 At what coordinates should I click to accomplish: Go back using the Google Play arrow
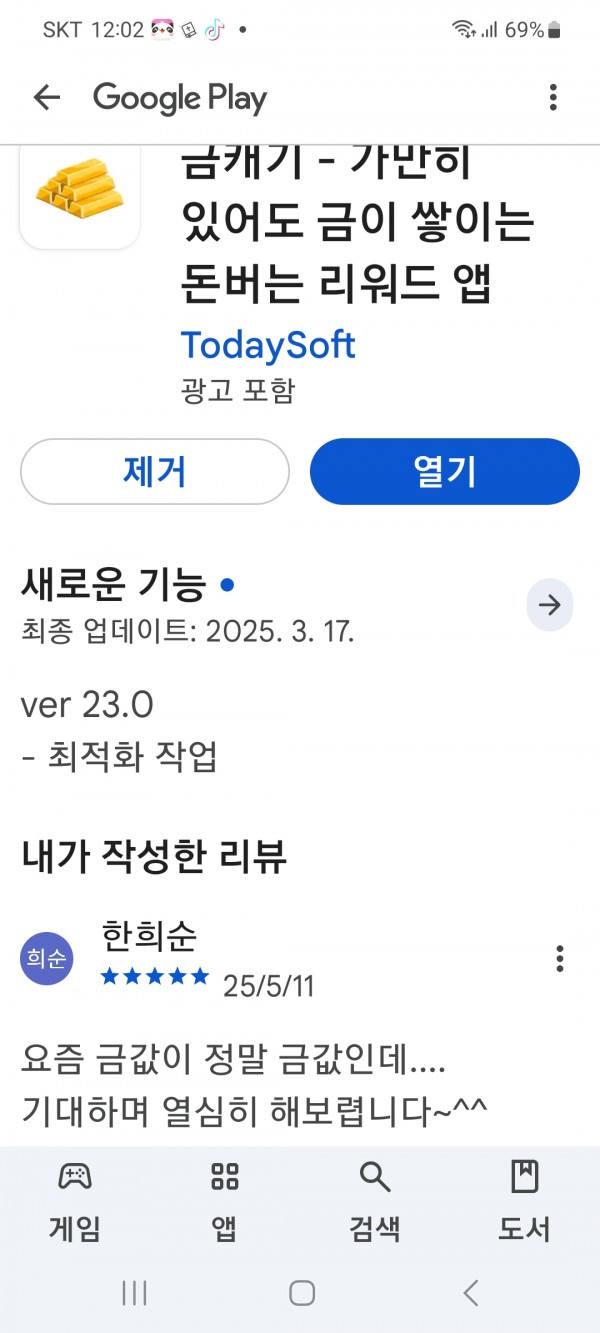47,97
